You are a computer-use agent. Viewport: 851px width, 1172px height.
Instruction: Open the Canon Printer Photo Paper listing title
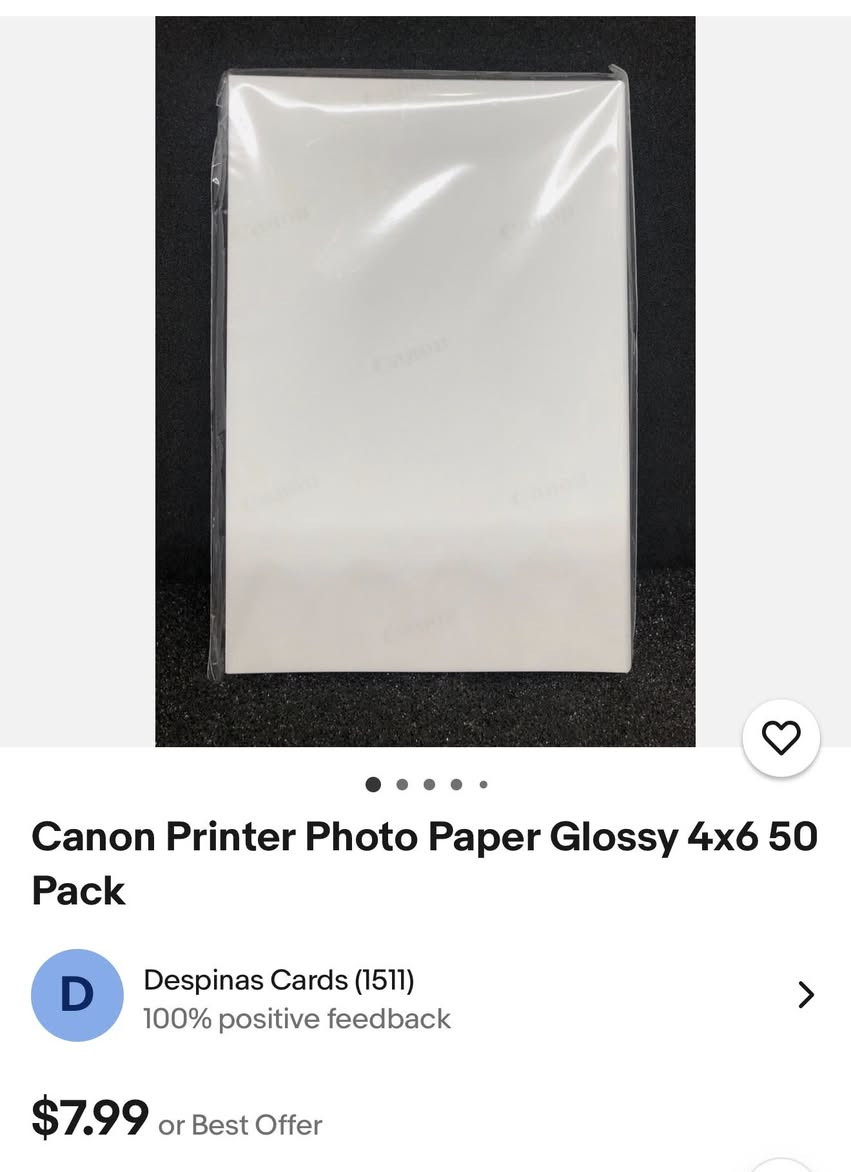pyautogui.click(x=425, y=863)
